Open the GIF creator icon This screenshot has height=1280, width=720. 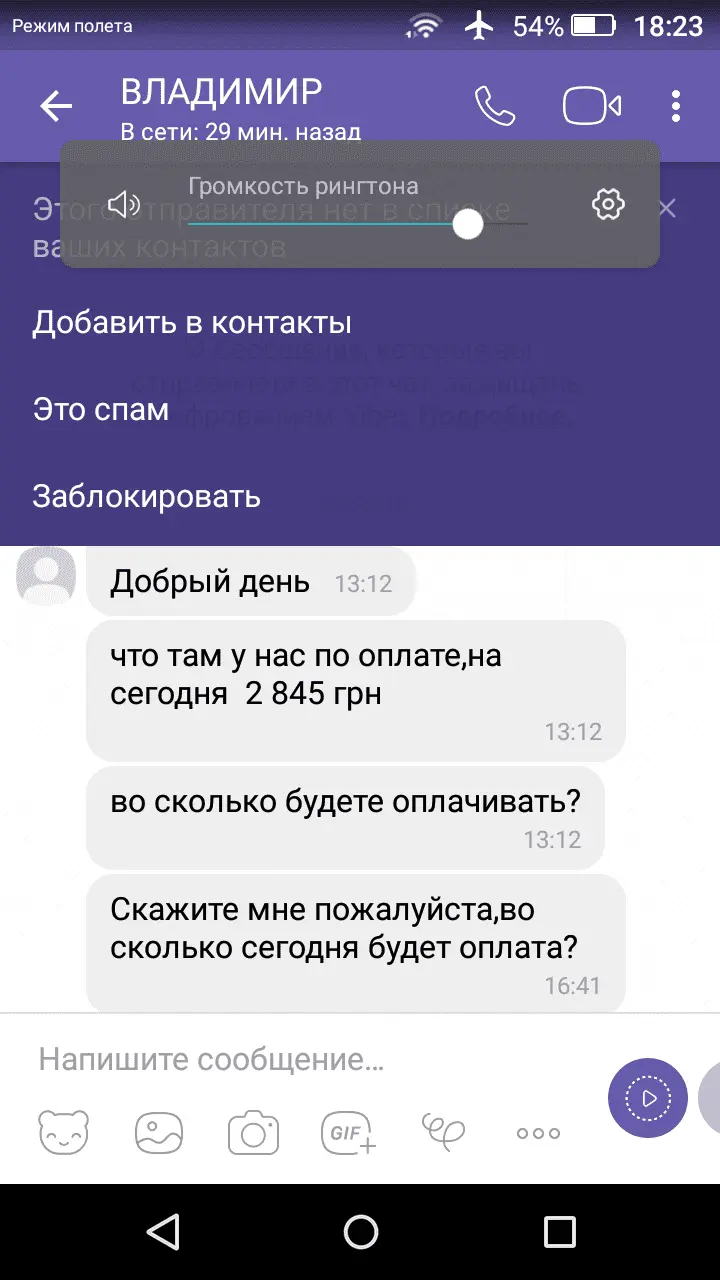[348, 1132]
